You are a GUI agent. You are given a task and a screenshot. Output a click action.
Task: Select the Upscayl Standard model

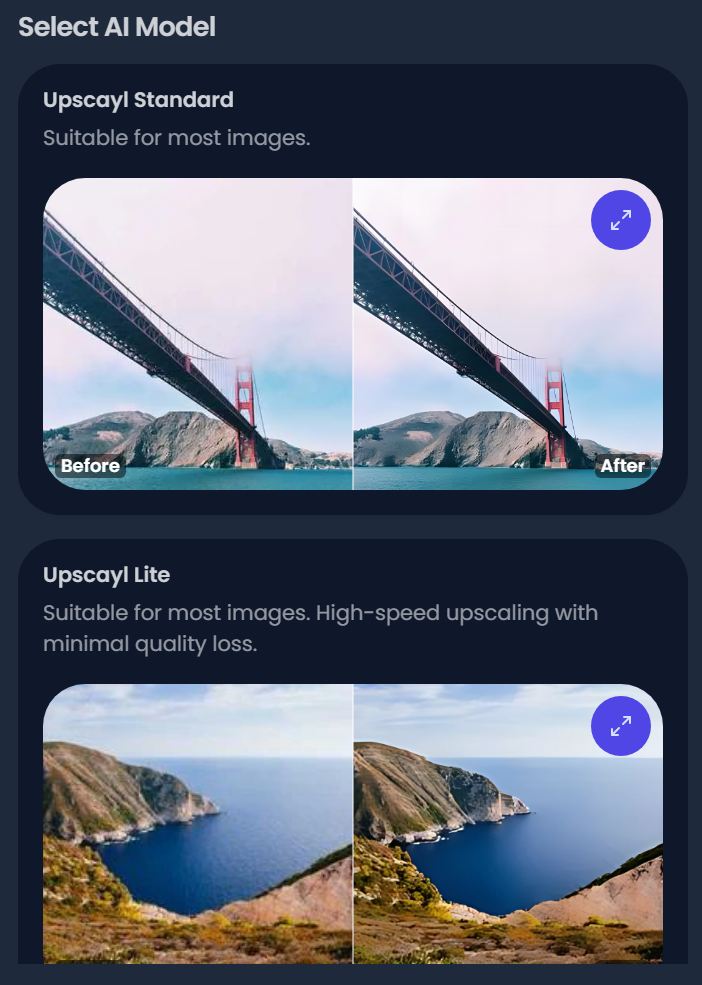(x=138, y=100)
